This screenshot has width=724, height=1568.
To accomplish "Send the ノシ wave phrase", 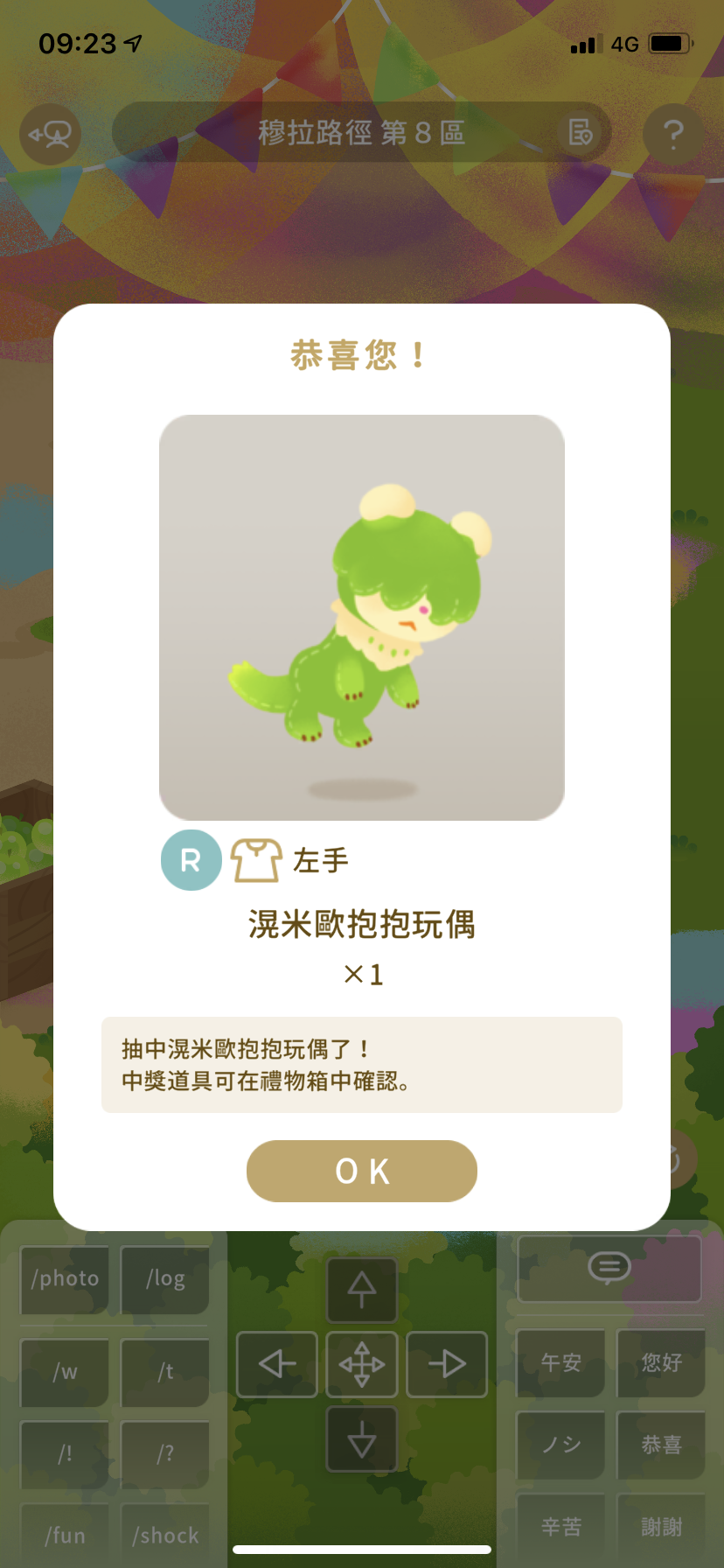I will coord(560,1445).
